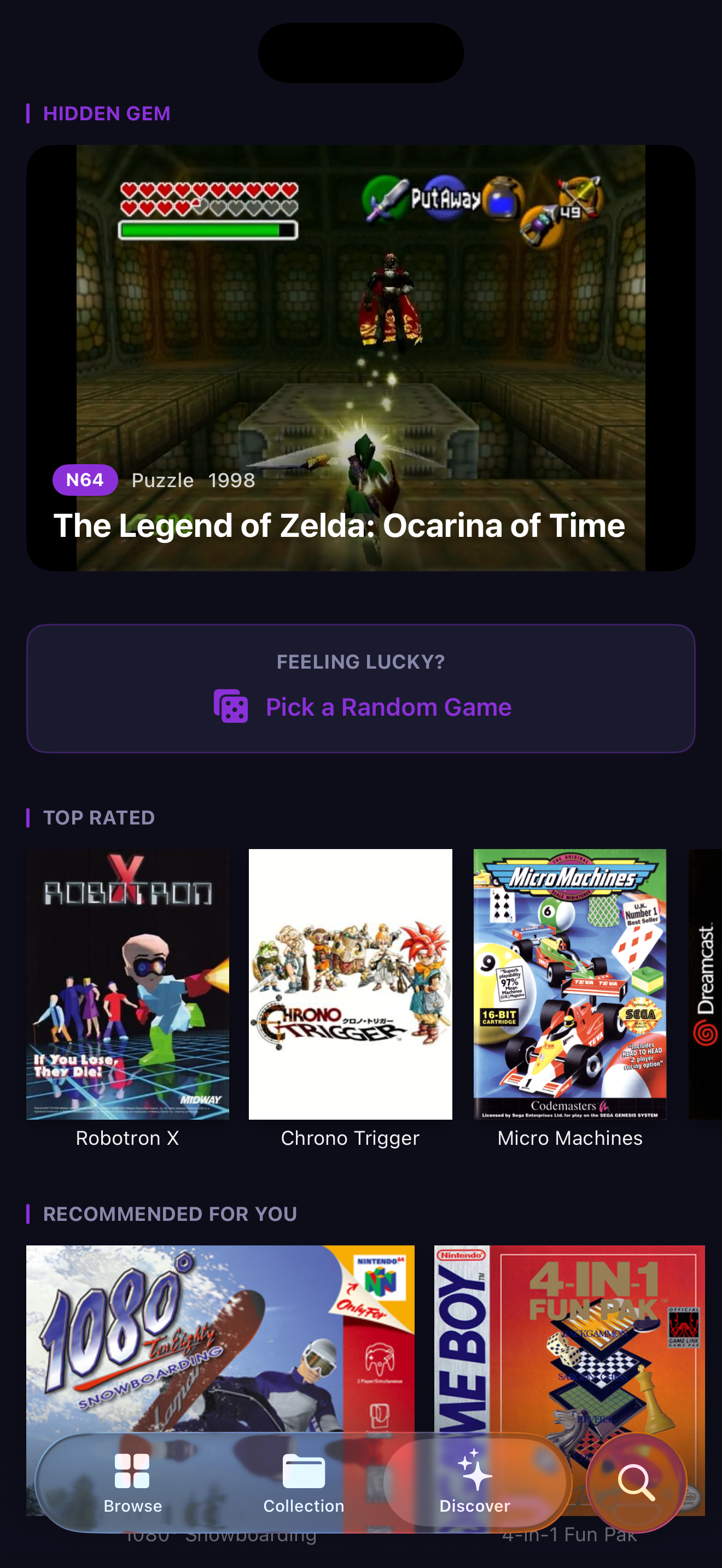Open the Collection folder icon
This screenshot has width=722, height=1568.
click(x=303, y=1472)
